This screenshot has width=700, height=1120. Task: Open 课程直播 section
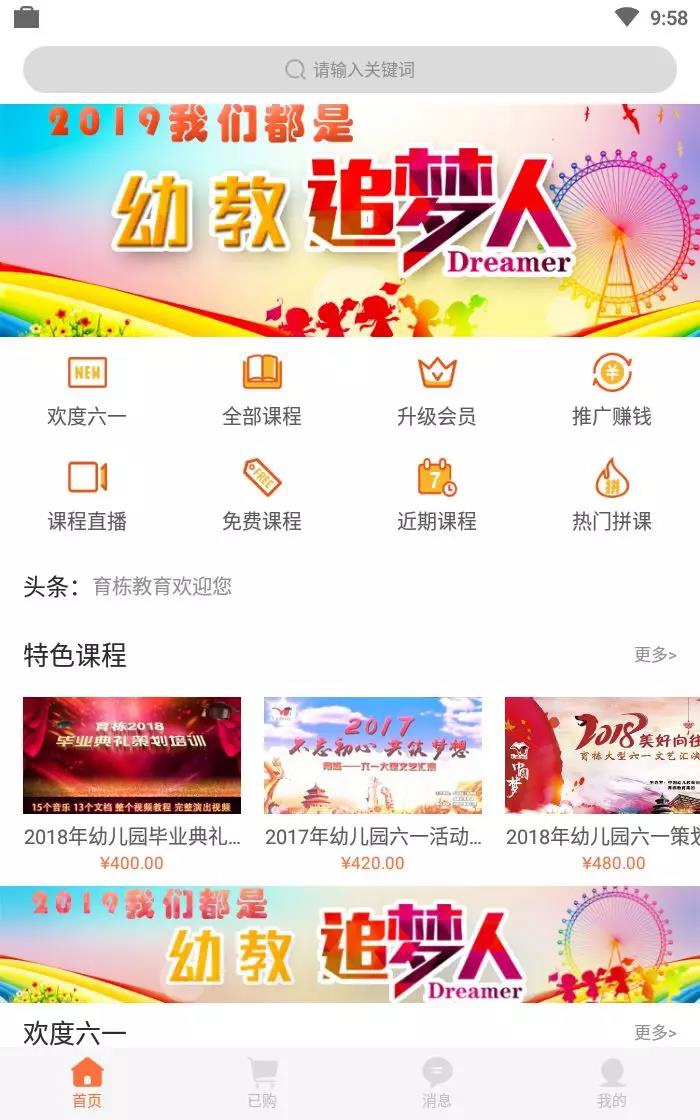87,495
